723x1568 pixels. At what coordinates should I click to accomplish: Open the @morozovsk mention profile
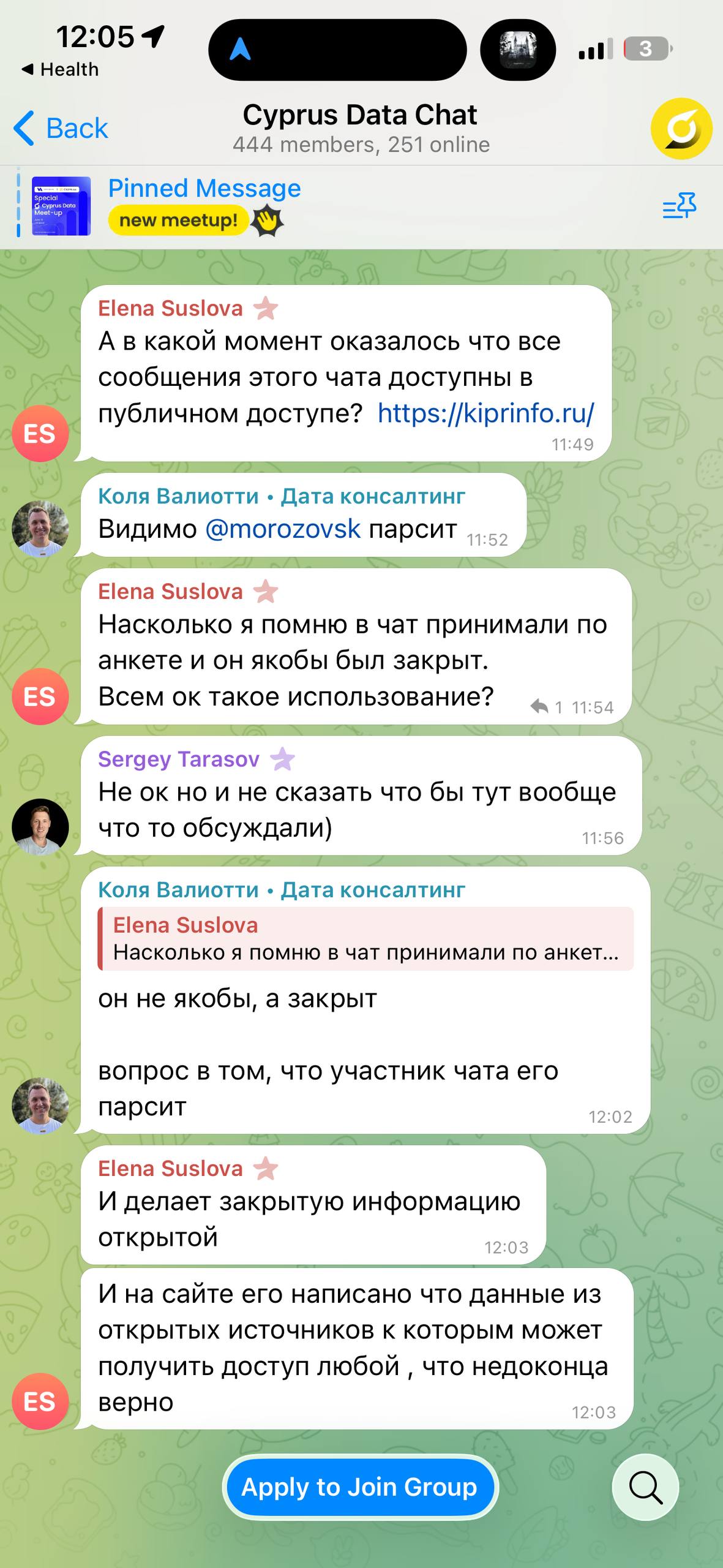coord(283,529)
